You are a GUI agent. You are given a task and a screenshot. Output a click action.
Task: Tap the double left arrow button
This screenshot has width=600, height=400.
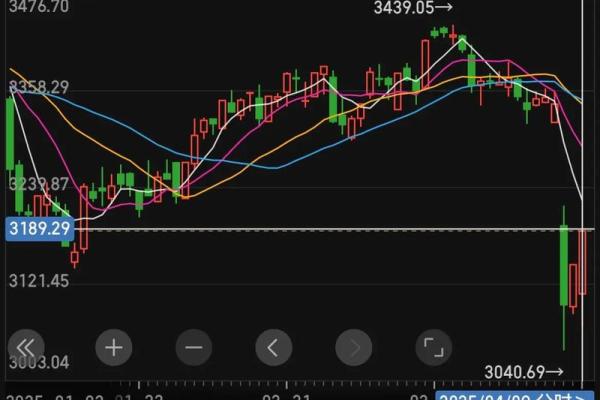[26, 347]
